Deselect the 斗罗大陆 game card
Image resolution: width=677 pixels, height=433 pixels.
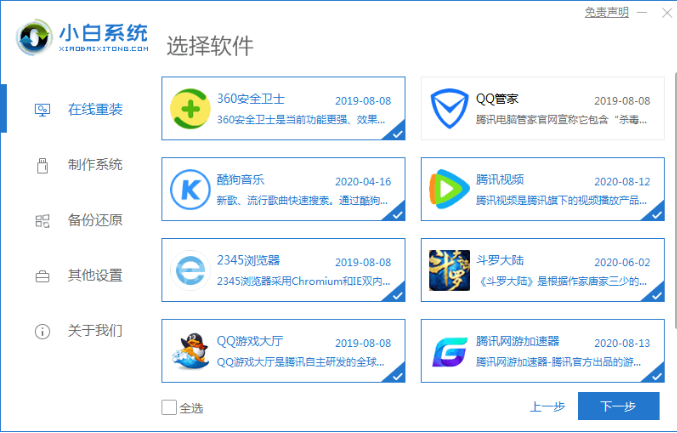pos(542,270)
